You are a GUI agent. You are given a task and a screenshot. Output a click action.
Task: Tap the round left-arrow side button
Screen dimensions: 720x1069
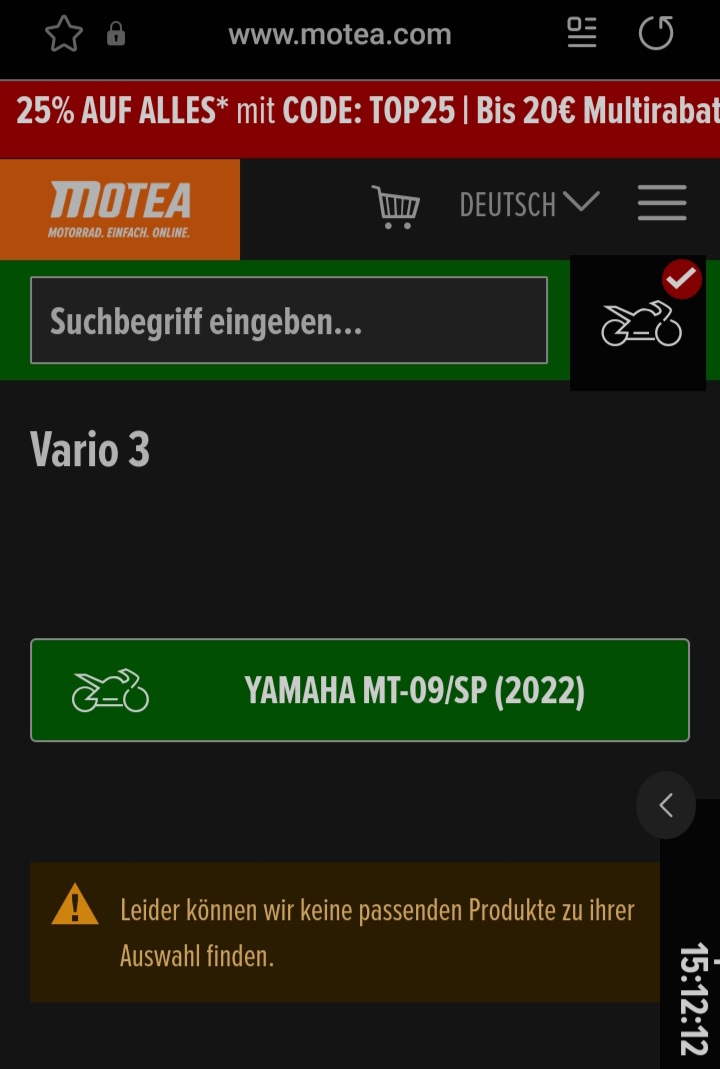(x=666, y=805)
